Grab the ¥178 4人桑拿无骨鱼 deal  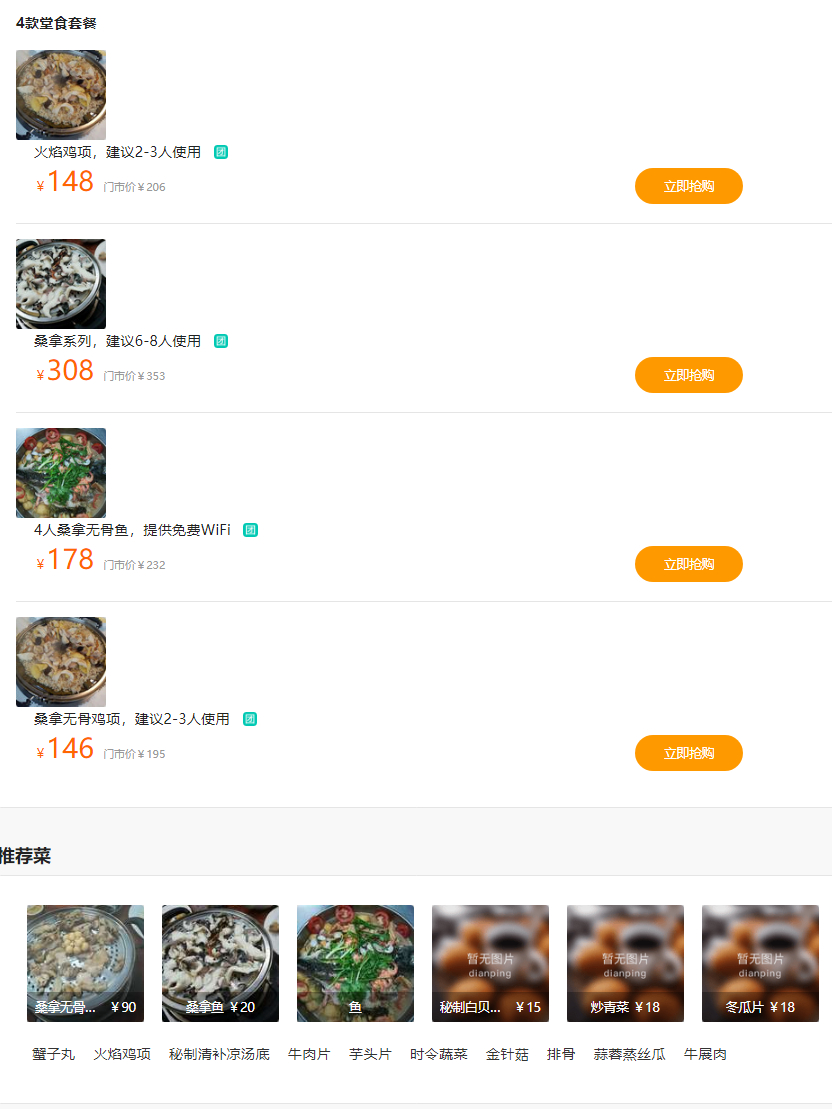[688, 564]
